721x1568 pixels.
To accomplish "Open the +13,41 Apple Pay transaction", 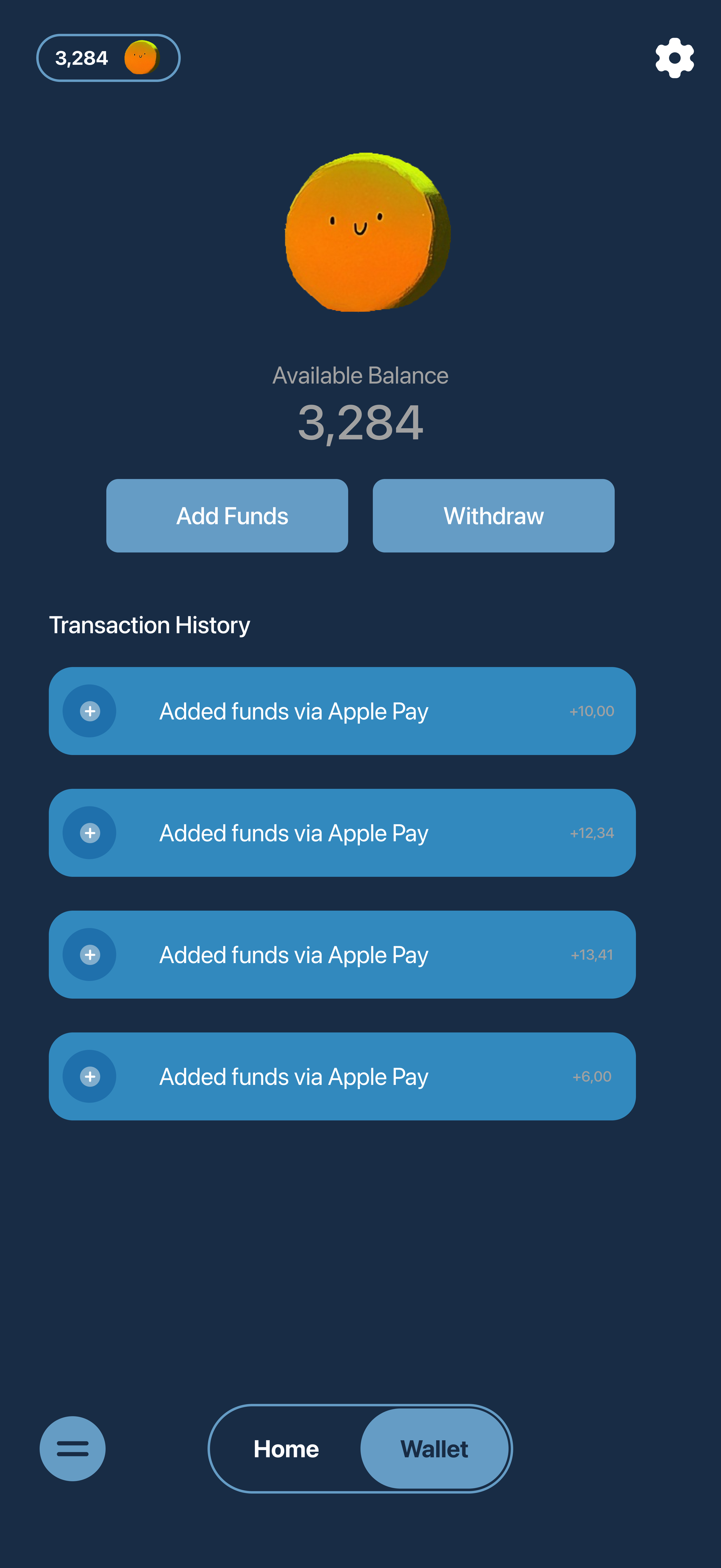I will (x=342, y=954).
